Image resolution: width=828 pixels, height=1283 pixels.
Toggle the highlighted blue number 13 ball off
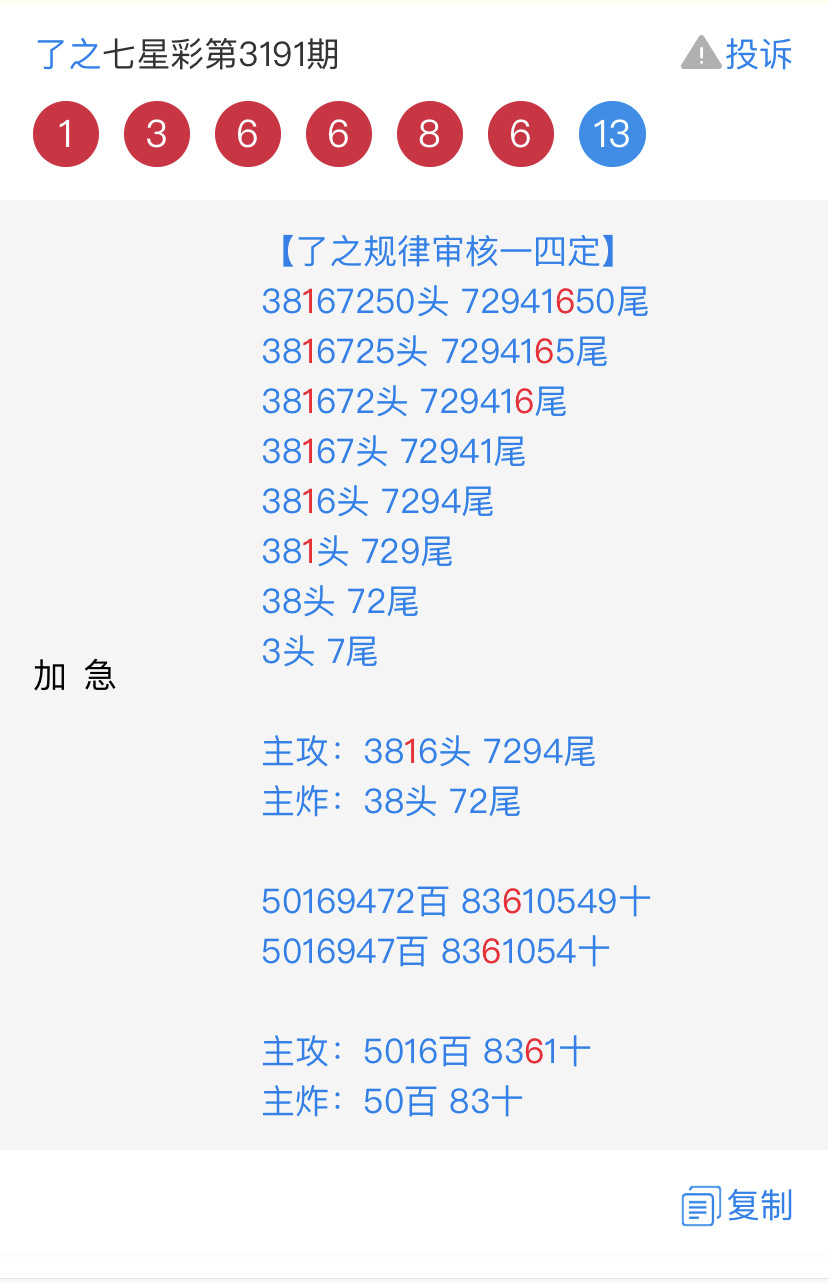[x=612, y=133]
